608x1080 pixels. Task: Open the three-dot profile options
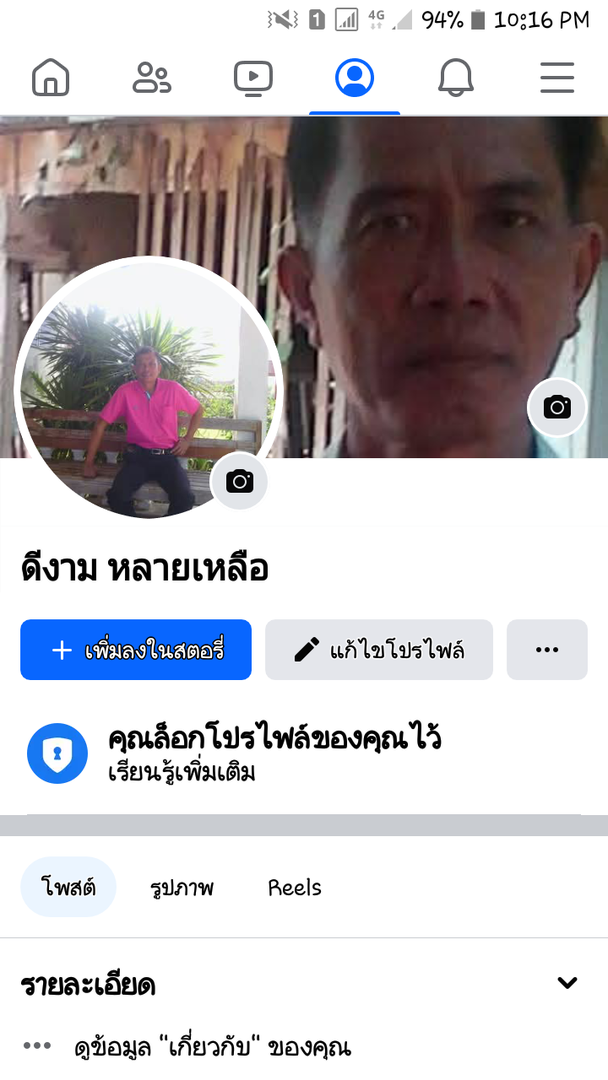547,650
